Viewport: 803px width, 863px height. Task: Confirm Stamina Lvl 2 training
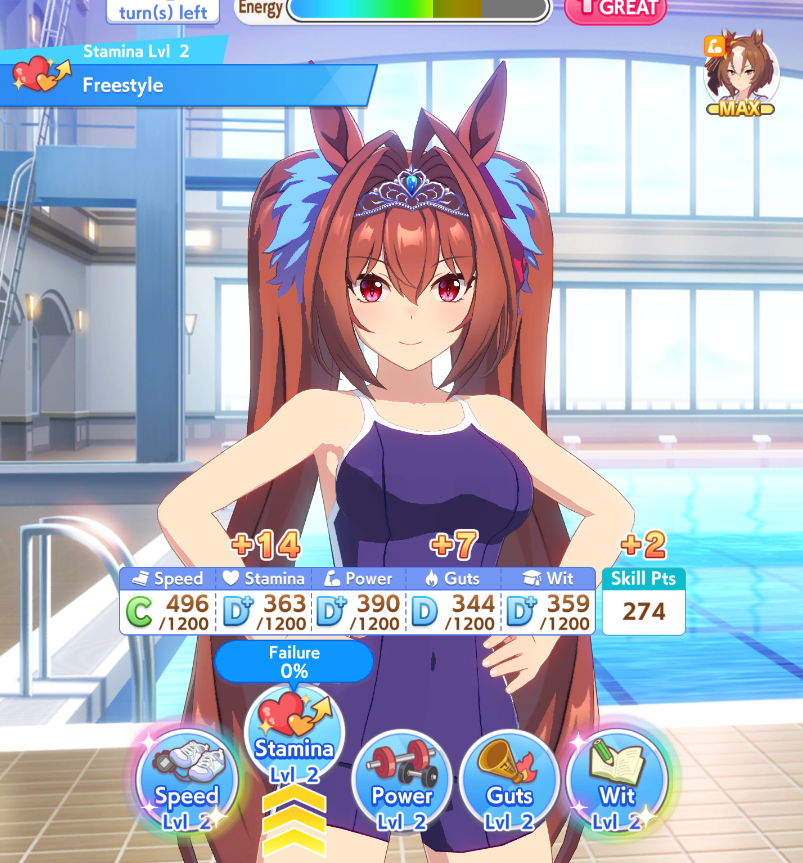(293, 735)
